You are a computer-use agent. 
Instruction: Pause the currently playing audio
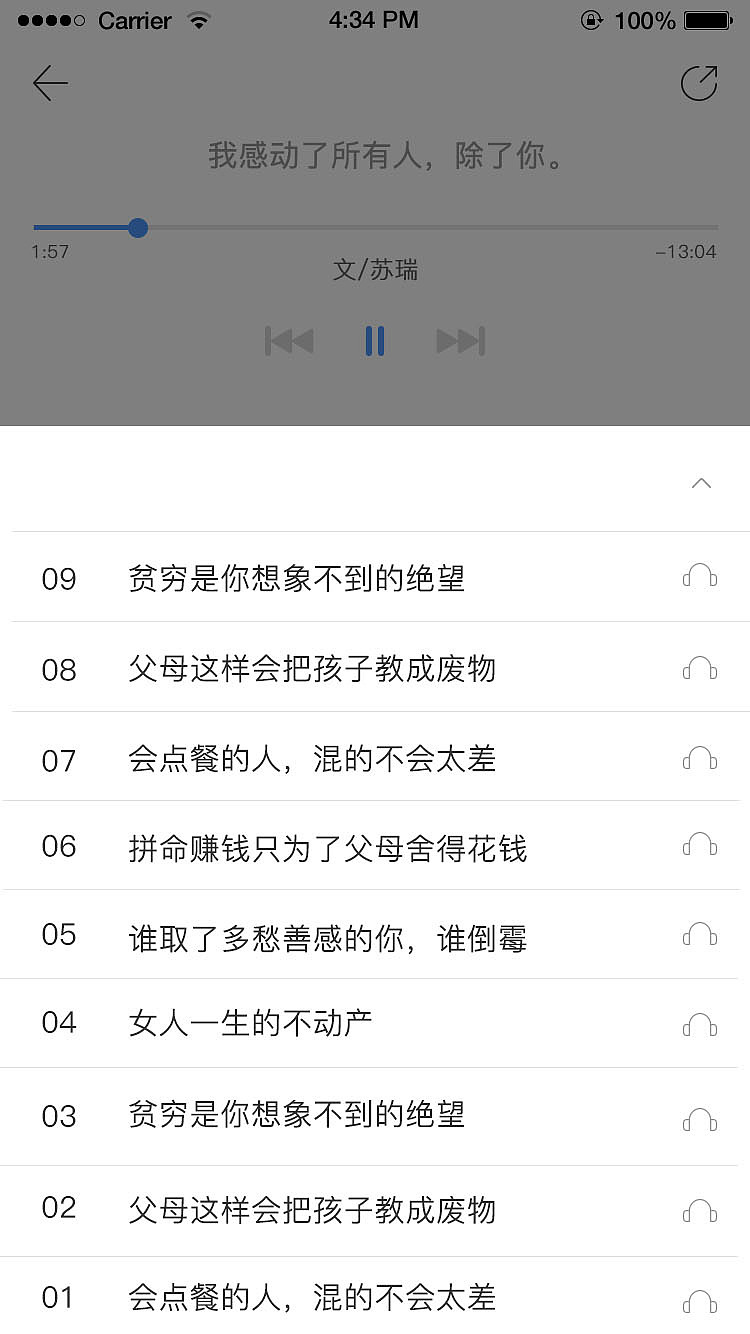tap(374, 340)
